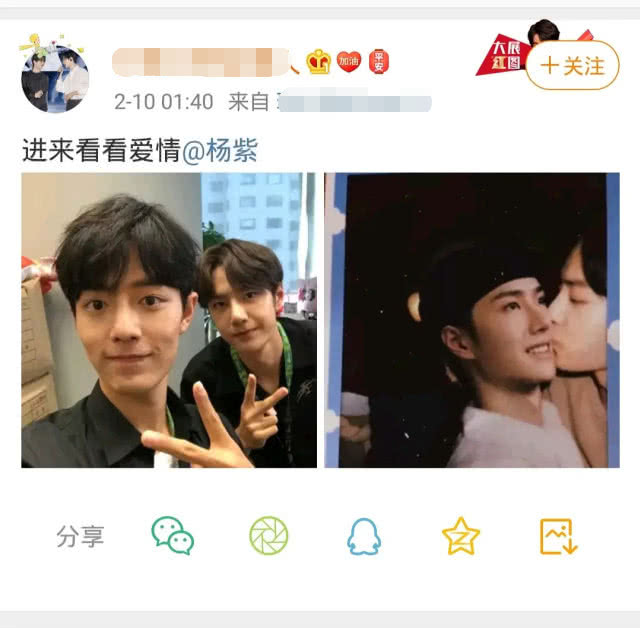Screen dimensions: 640x628
Task: View the cheek-kiss photo on the right
Action: (x=472, y=320)
